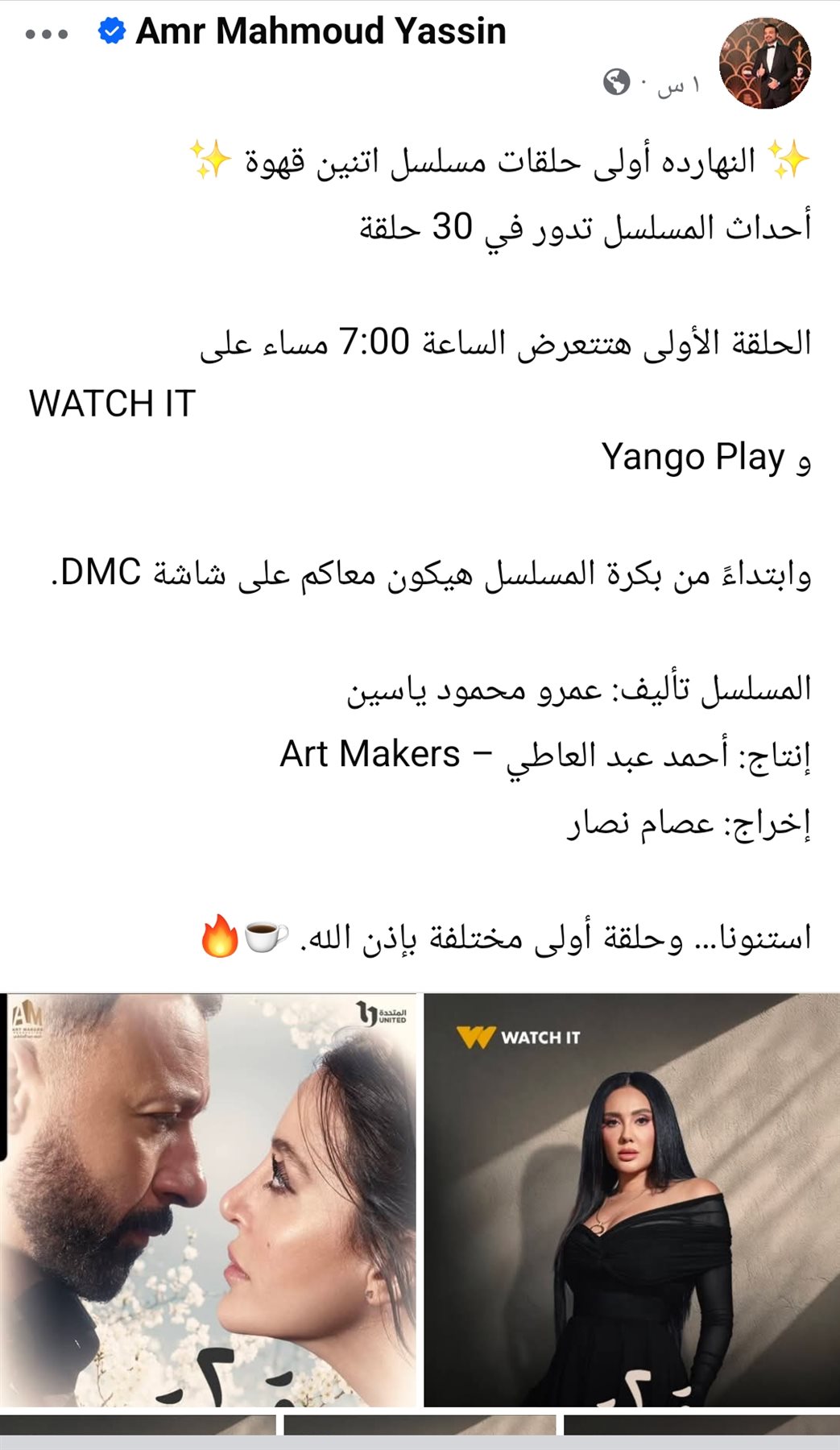The image size is (840, 1450).
Task: Open Amr Mahmoud Yassin's profile name
Action: tap(321, 31)
